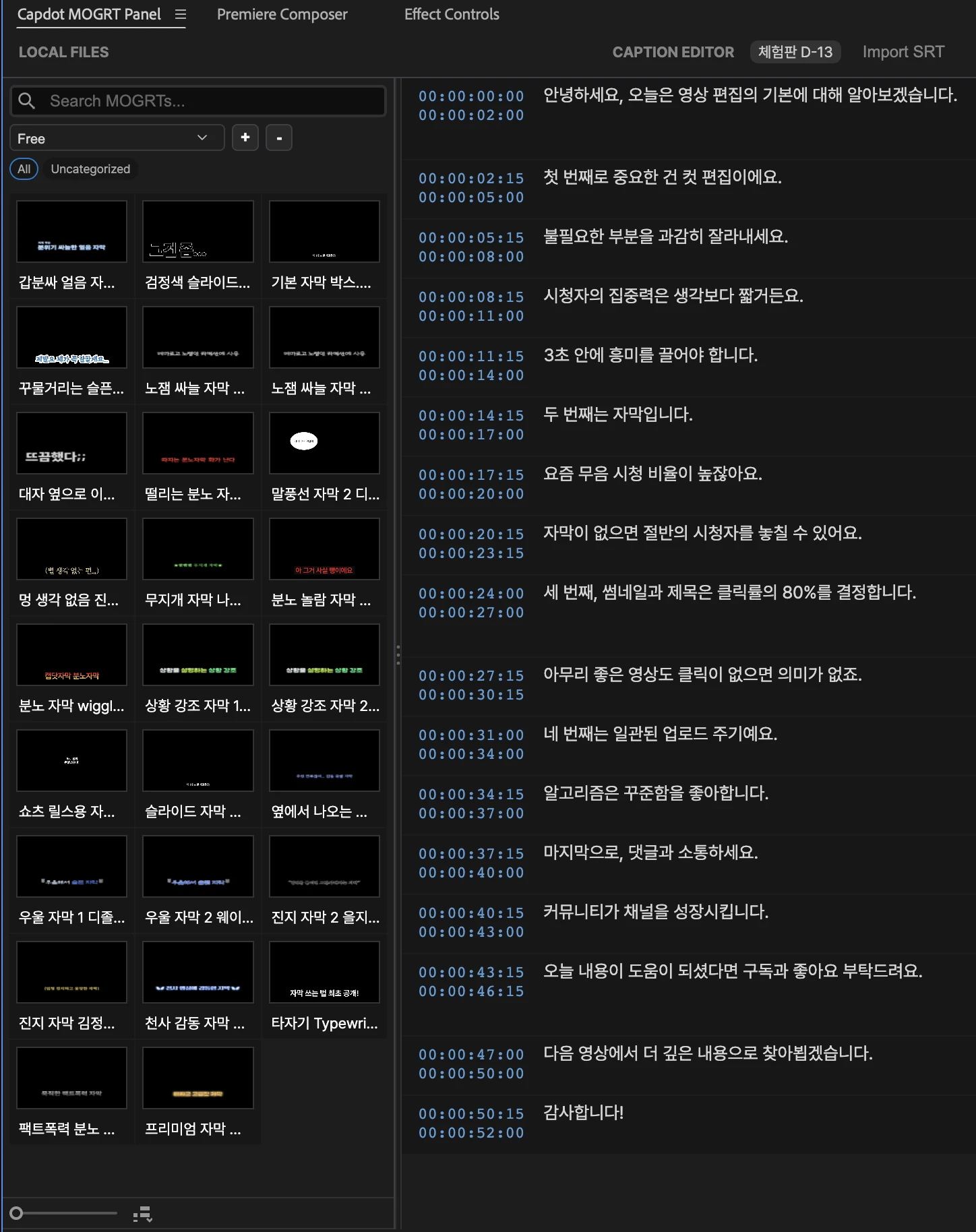Add a folder with the plus button
Screen dimensions: 976x1232
[x=245, y=137]
